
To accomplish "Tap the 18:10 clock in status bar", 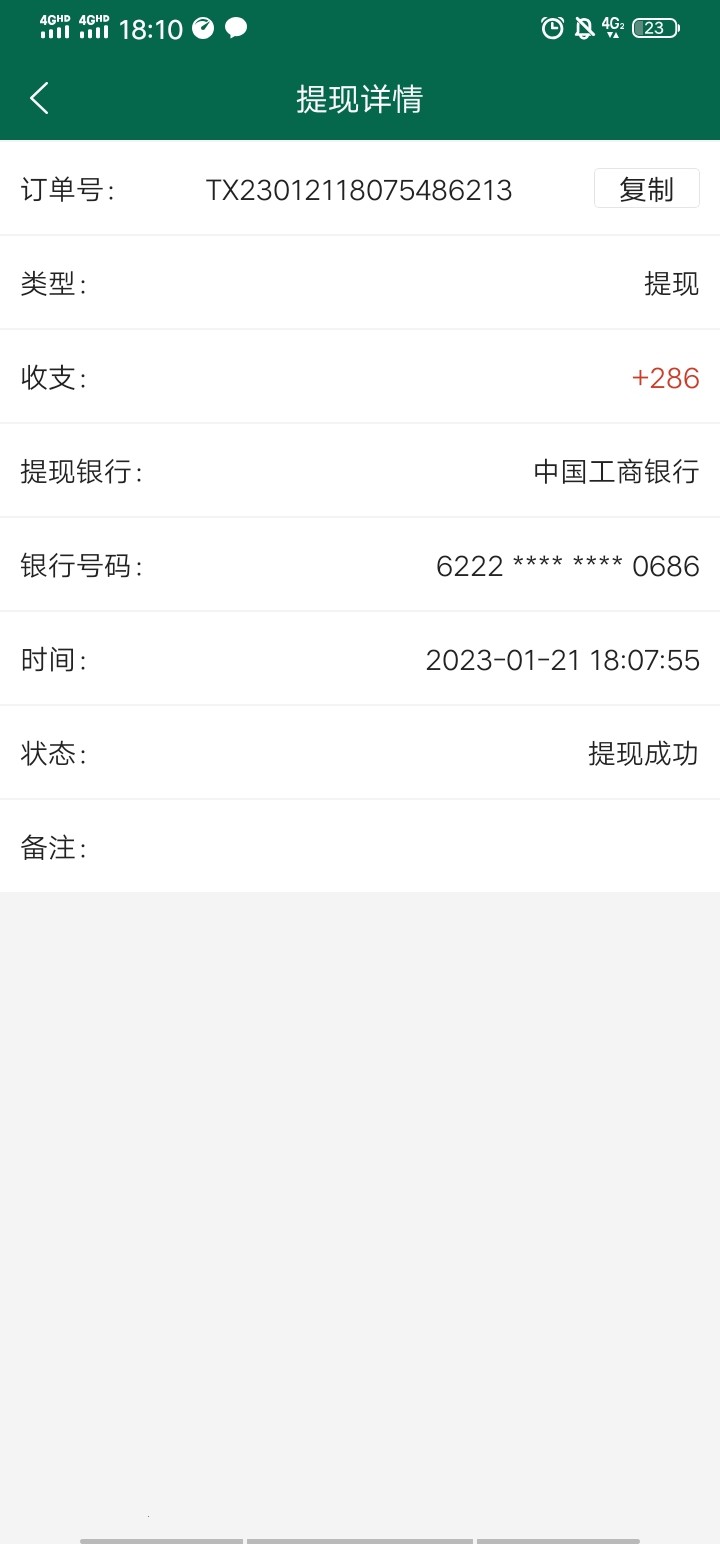I will tap(152, 29).
